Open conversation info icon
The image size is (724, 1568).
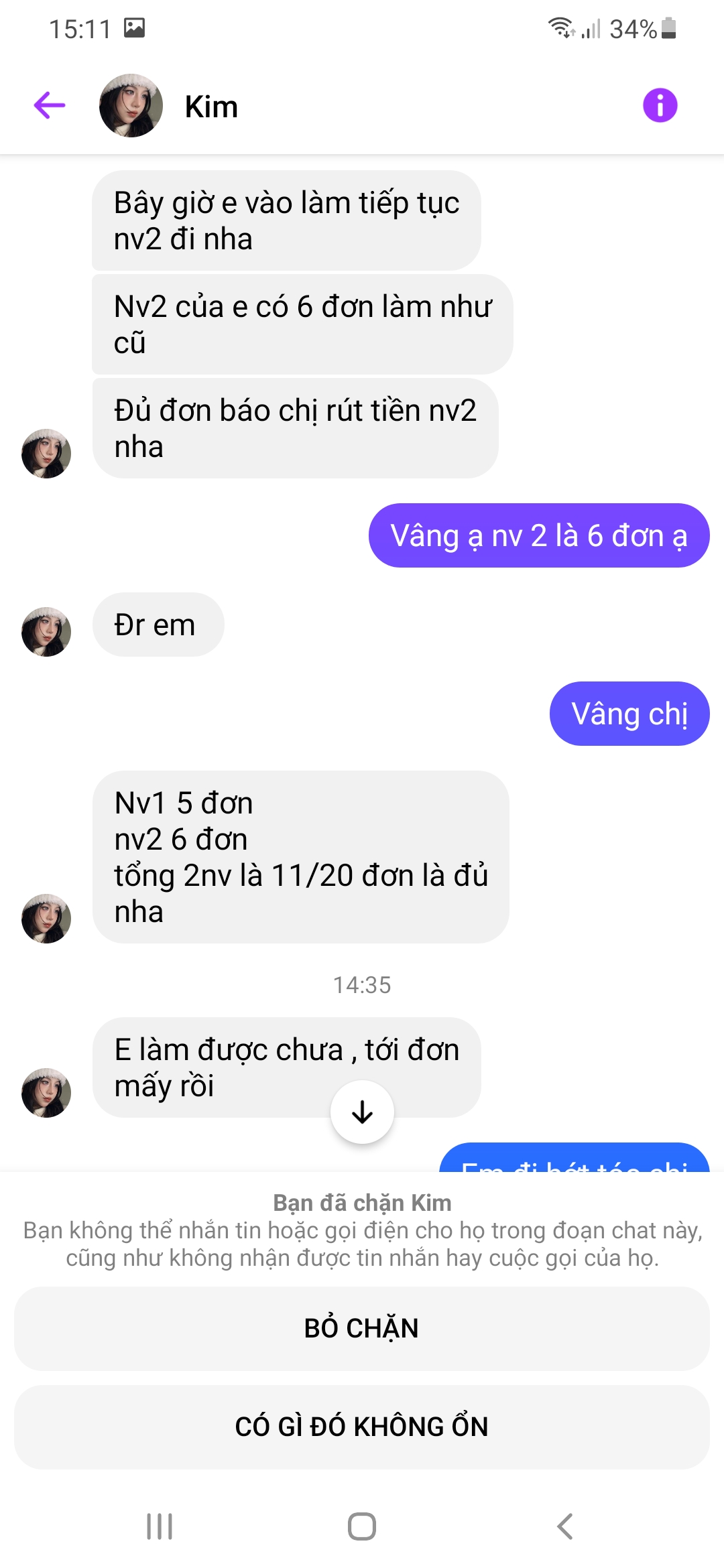[660, 105]
